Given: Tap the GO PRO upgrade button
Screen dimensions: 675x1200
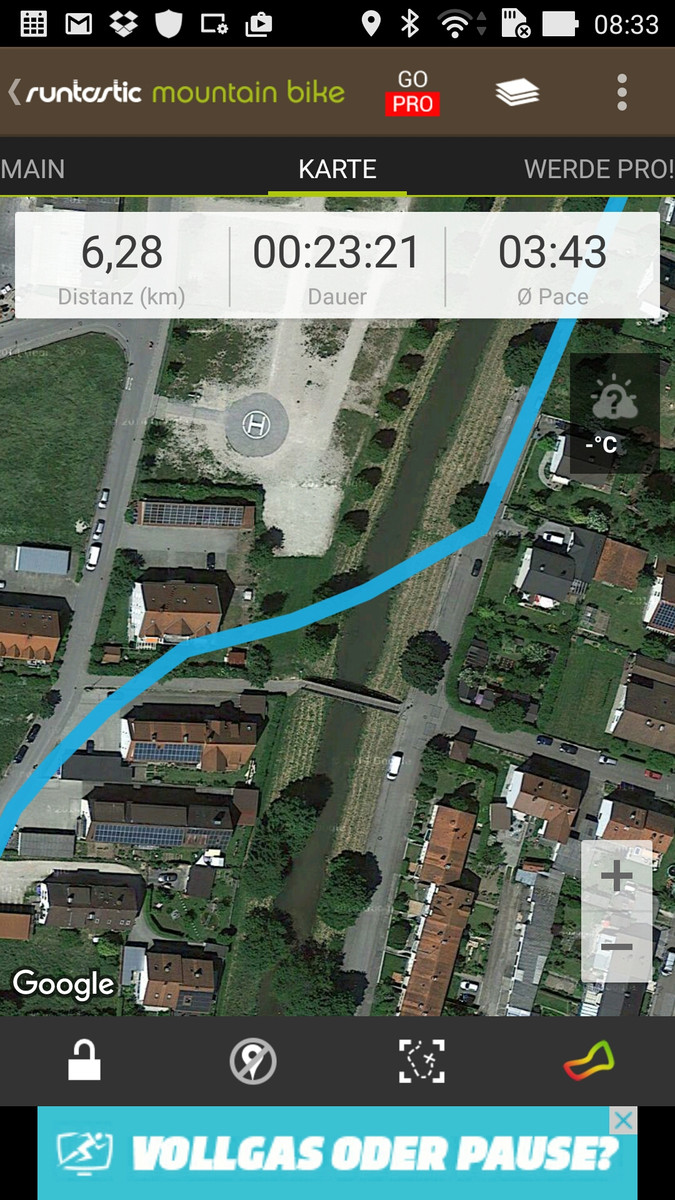Looking at the screenshot, I should 412,92.
